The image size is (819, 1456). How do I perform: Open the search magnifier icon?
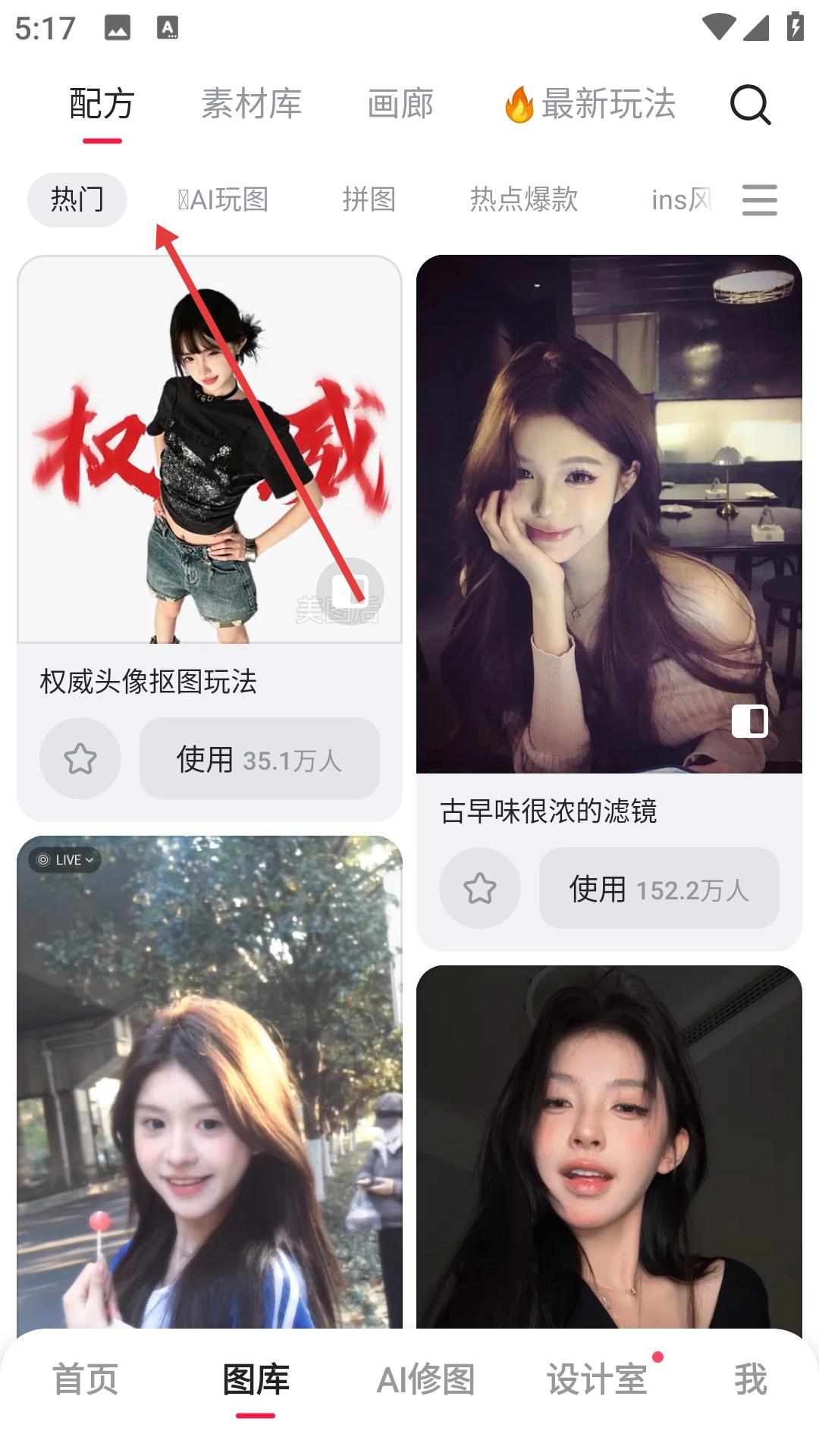[750, 105]
